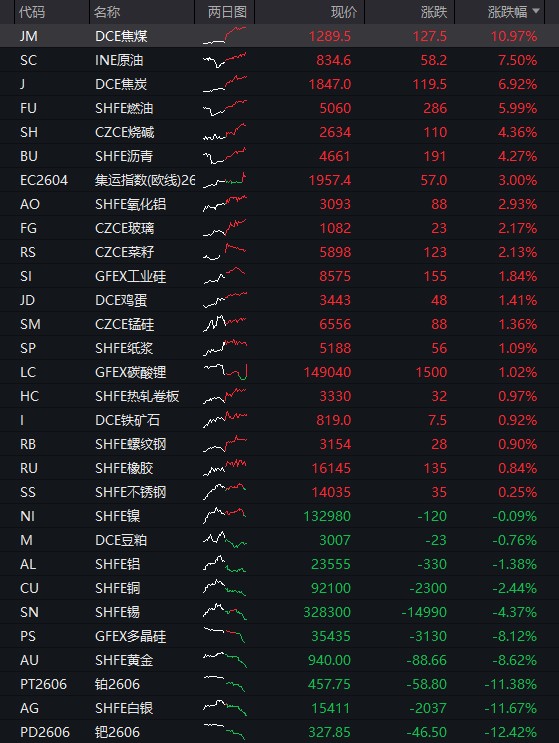Screen dimensions: 559x743
Task: Open the GFEX工业硅 (SI) row
Action: [280, 276]
